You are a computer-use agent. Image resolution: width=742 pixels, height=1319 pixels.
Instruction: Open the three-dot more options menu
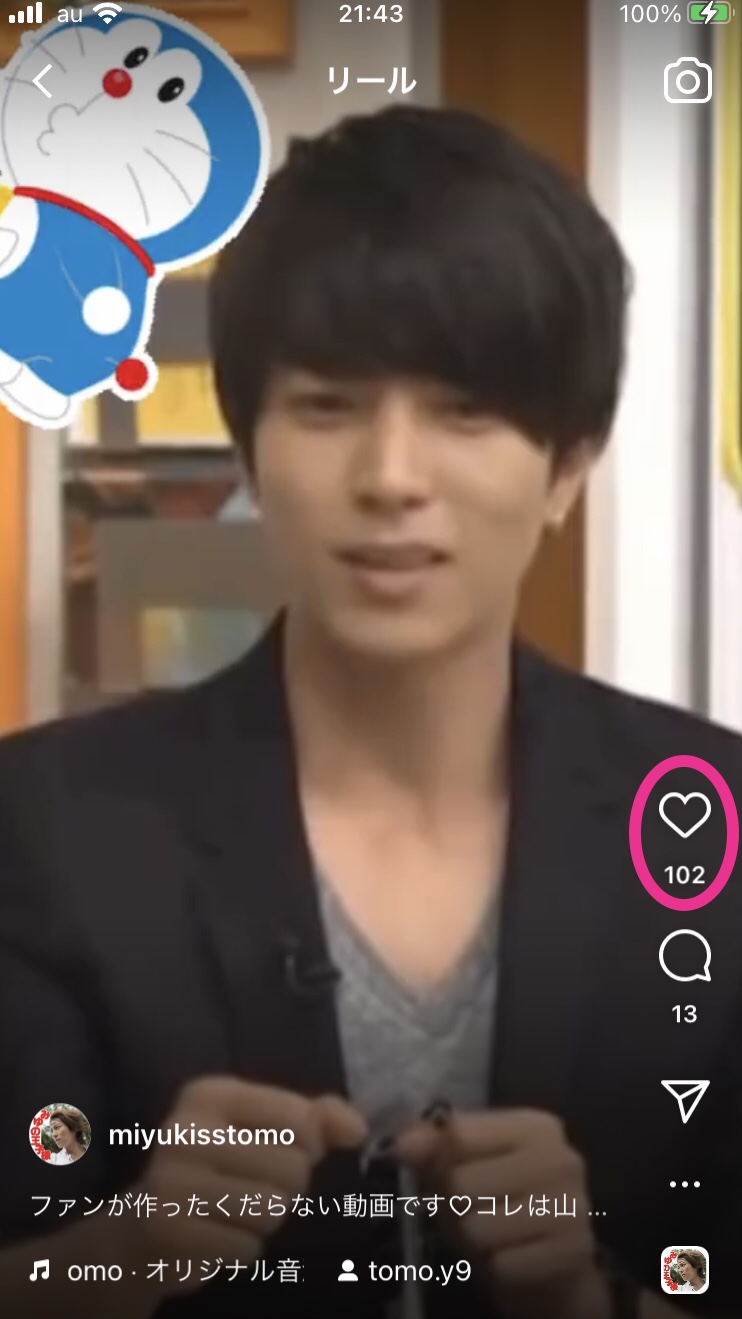click(685, 1184)
